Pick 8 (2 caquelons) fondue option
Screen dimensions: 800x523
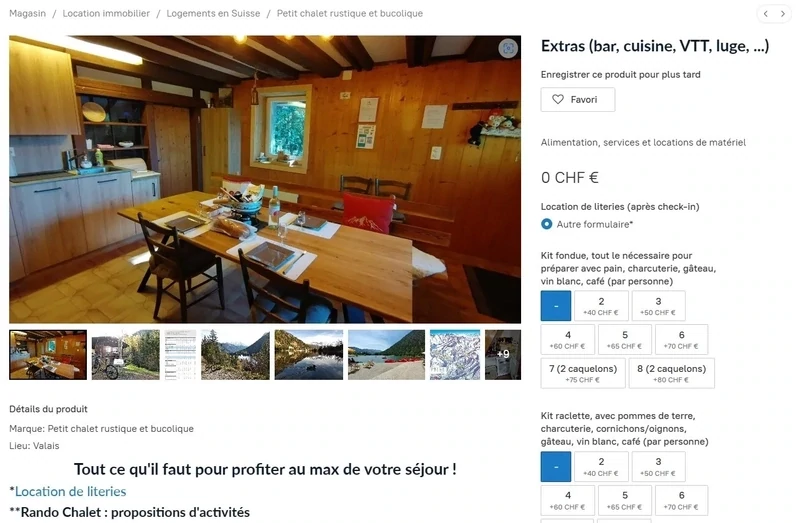pyautogui.click(x=671, y=373)
